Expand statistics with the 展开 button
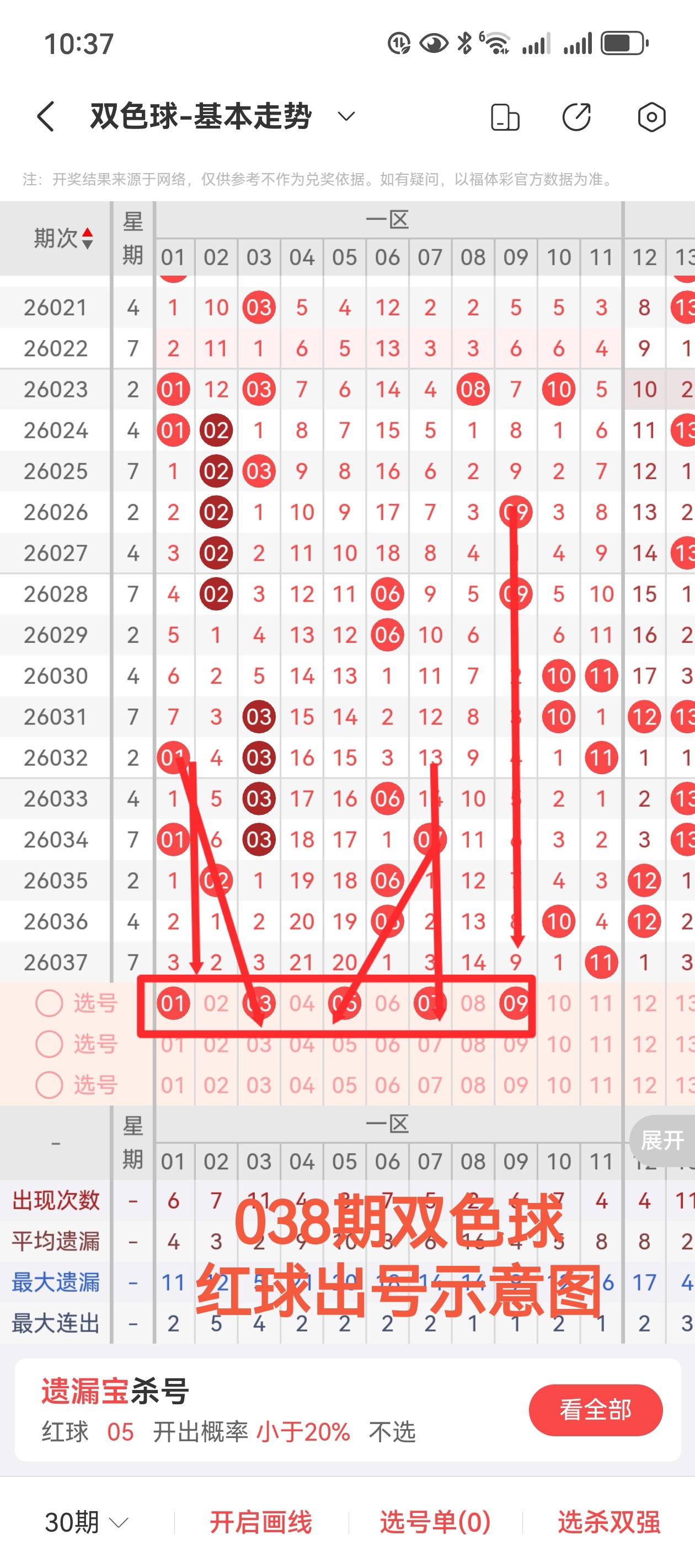The image size is (695, 1568). 662,1140
